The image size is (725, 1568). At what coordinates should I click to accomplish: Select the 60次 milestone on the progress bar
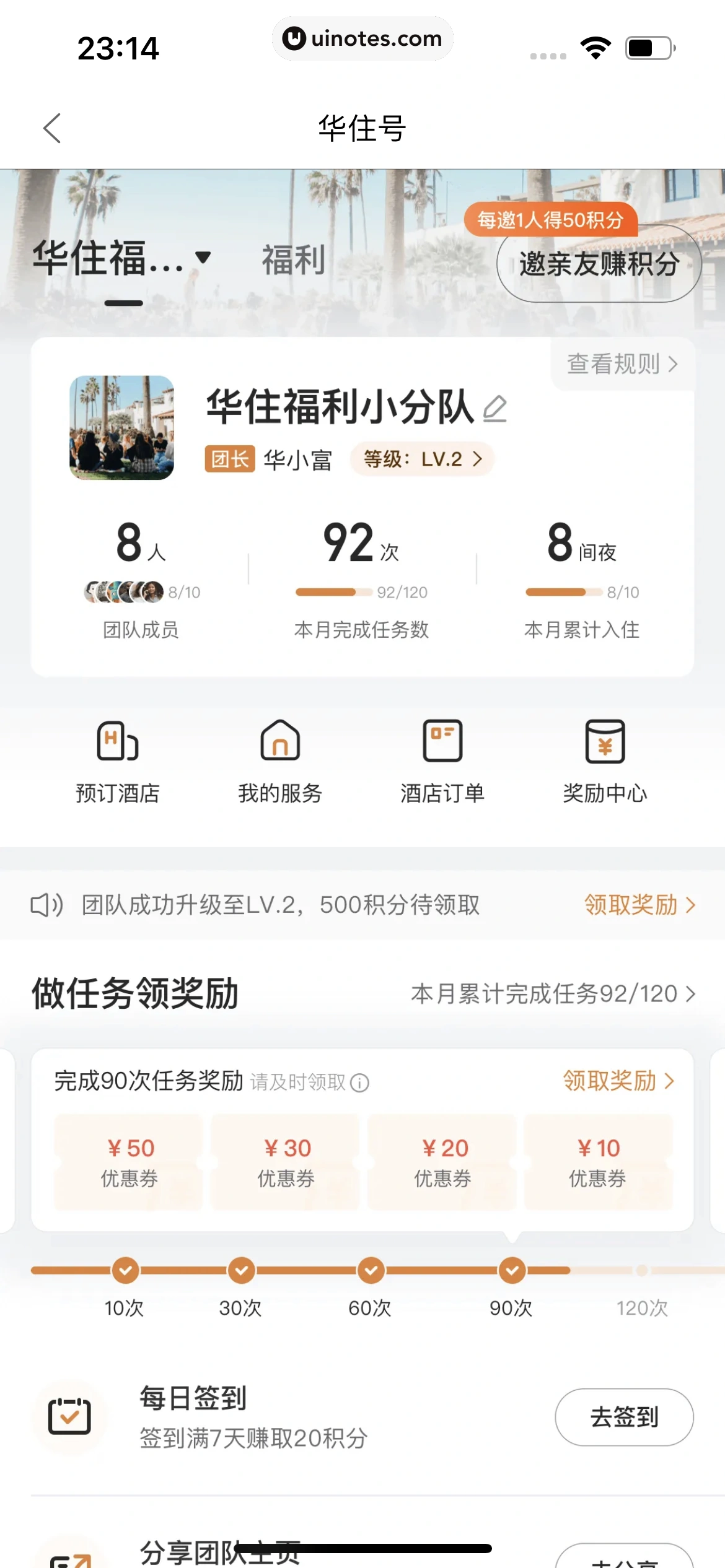pos(371,1271)
